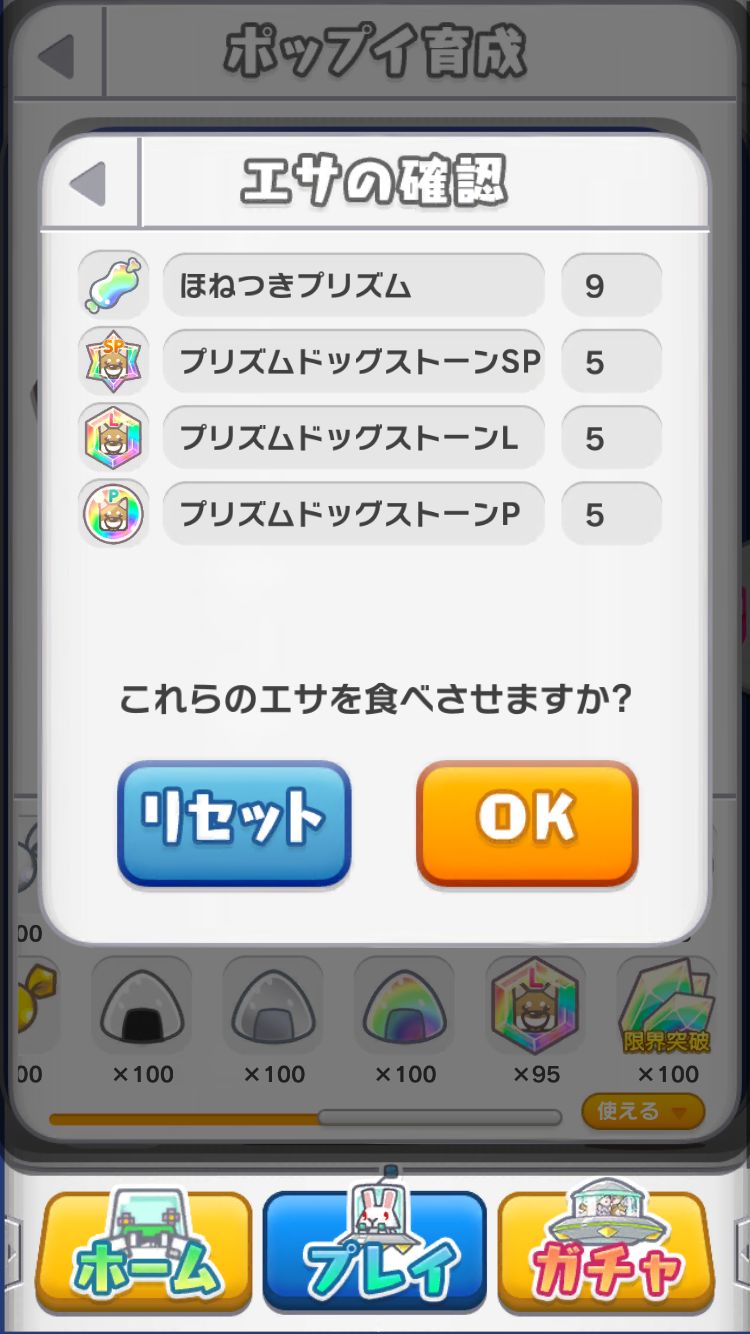750x1334 pixels.
Task: Tap the リセット button
Action: tap(234, 822)
